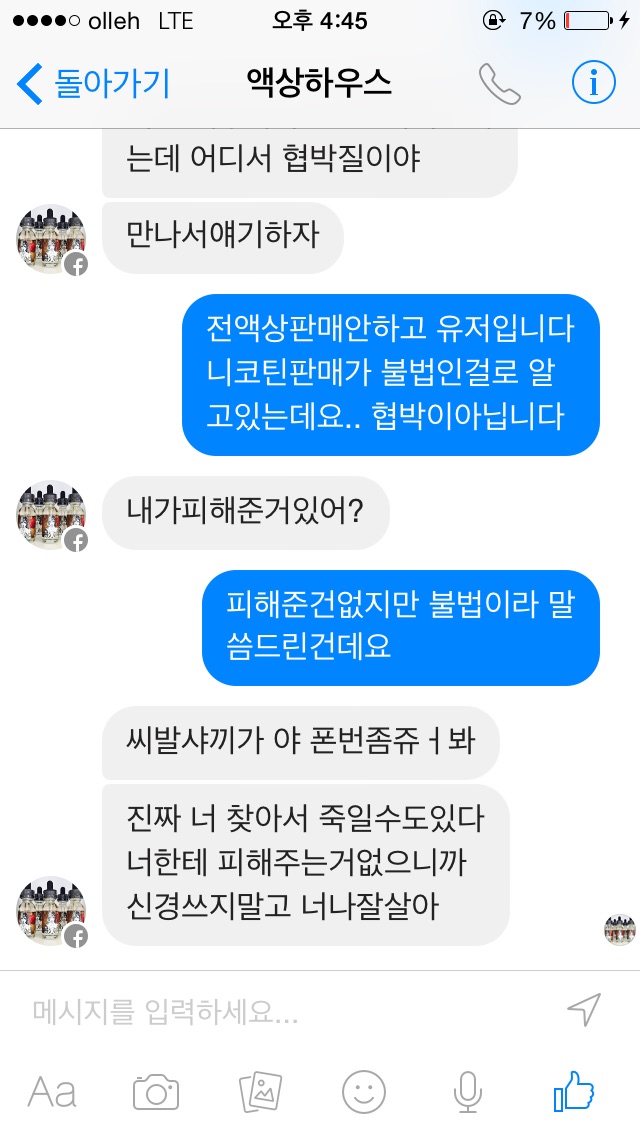
Task: Open the Aa text keyboard option
Action: (x=51, y=1091)
